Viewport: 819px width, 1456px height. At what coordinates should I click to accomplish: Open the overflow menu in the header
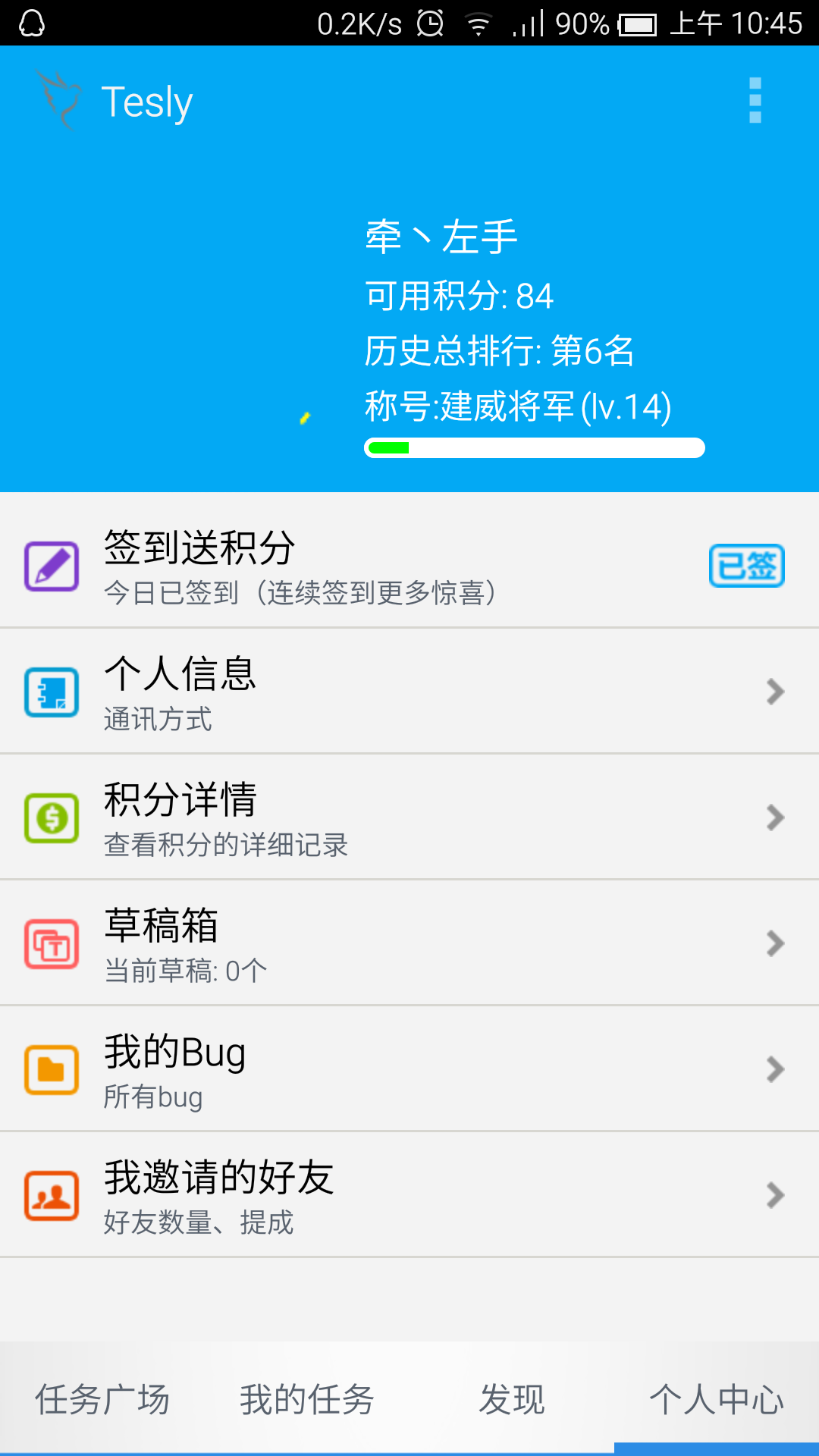coord(755,100)
